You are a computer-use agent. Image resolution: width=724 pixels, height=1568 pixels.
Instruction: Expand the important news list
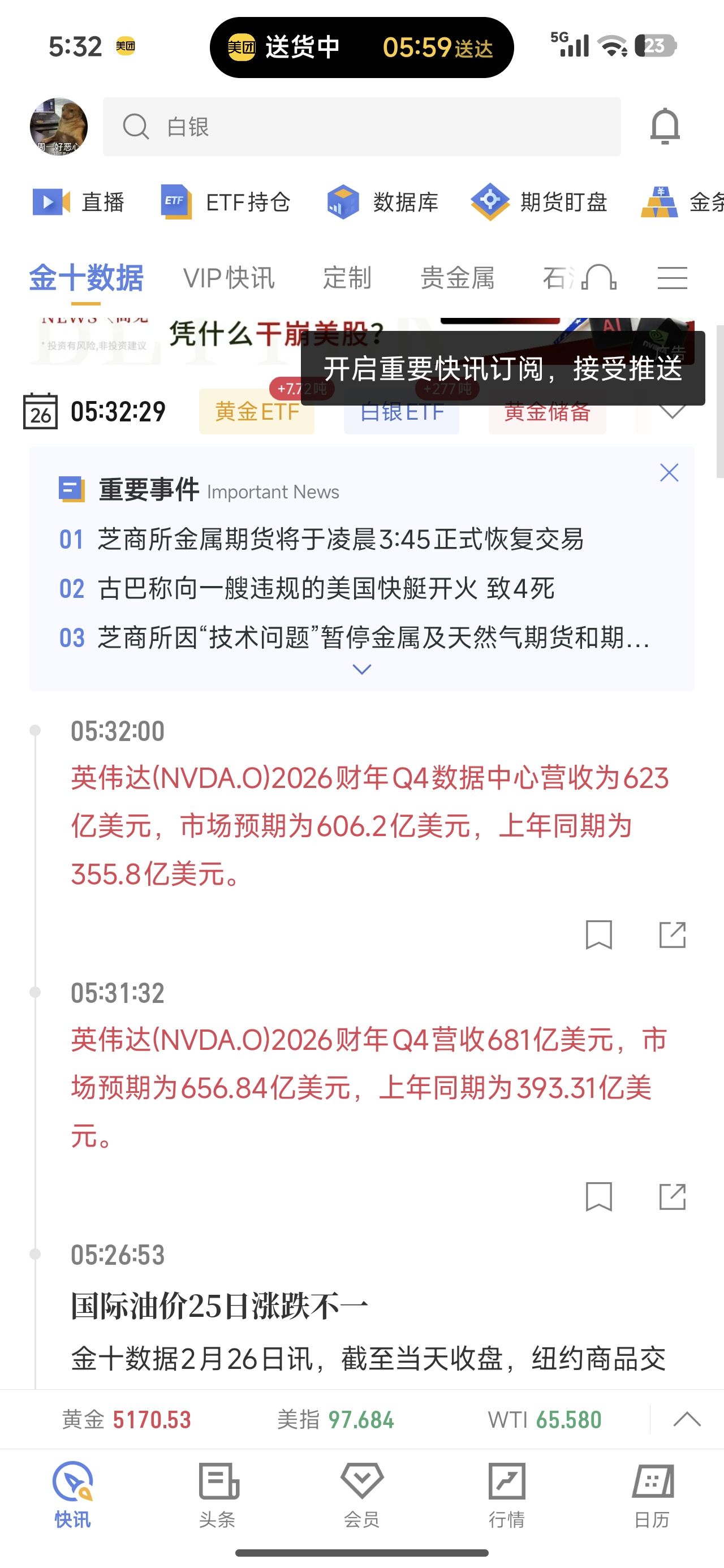coord(361,670)
